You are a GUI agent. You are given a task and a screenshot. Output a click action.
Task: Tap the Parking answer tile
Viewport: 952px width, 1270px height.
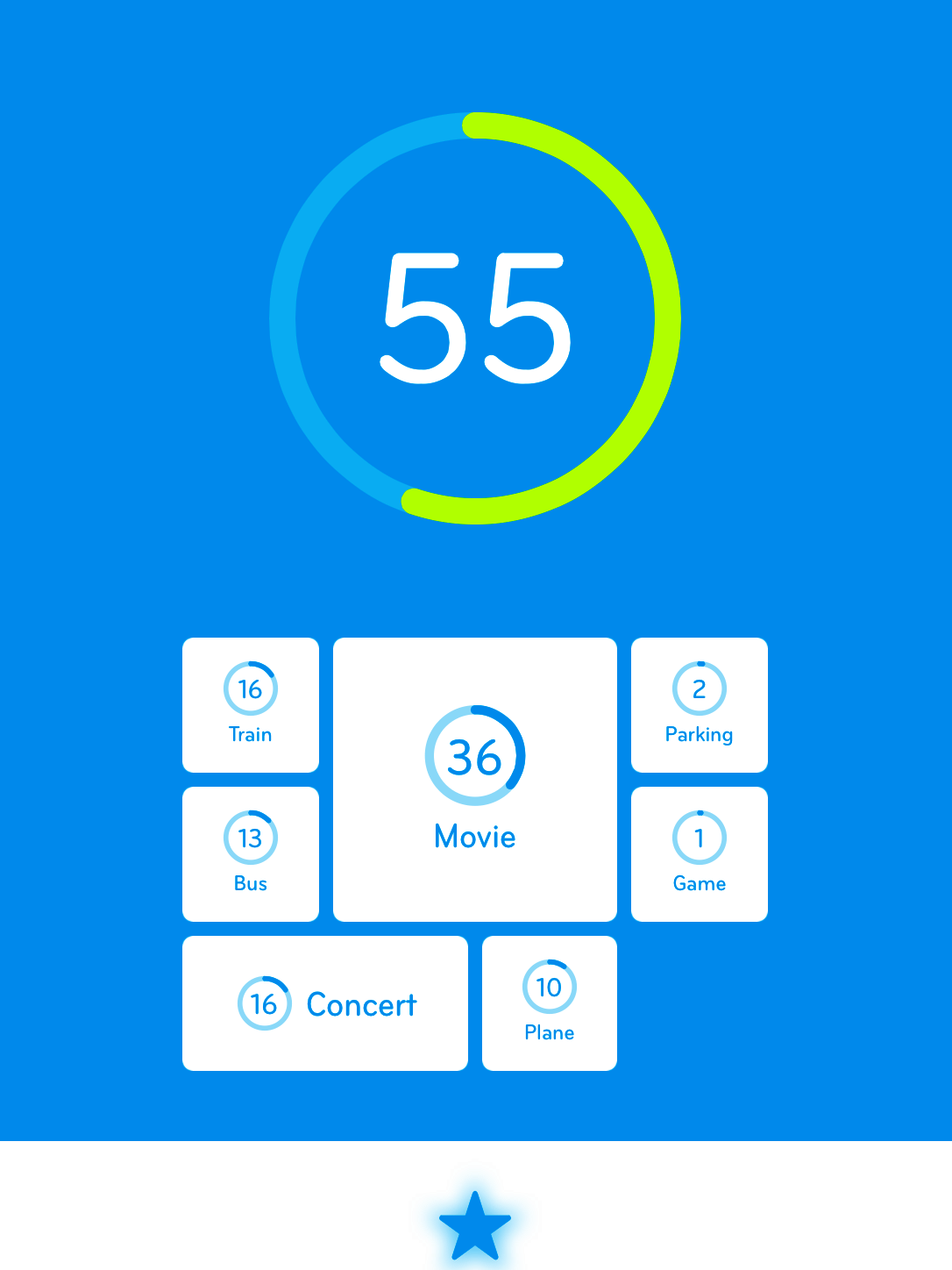pyautogui.click(x=699, y=705)
